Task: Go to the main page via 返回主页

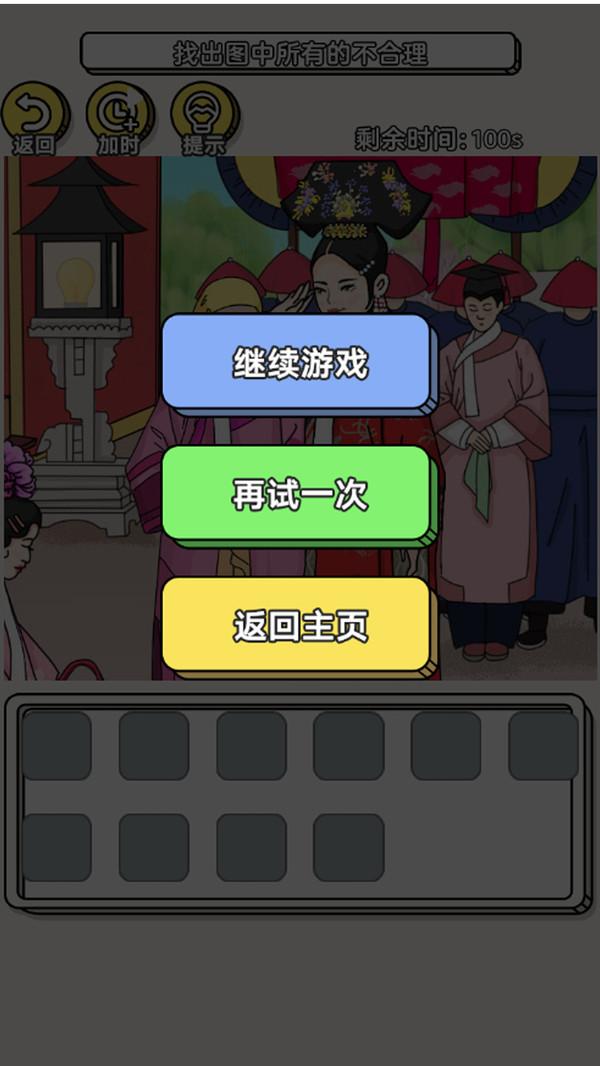Action: coord(297,626)
